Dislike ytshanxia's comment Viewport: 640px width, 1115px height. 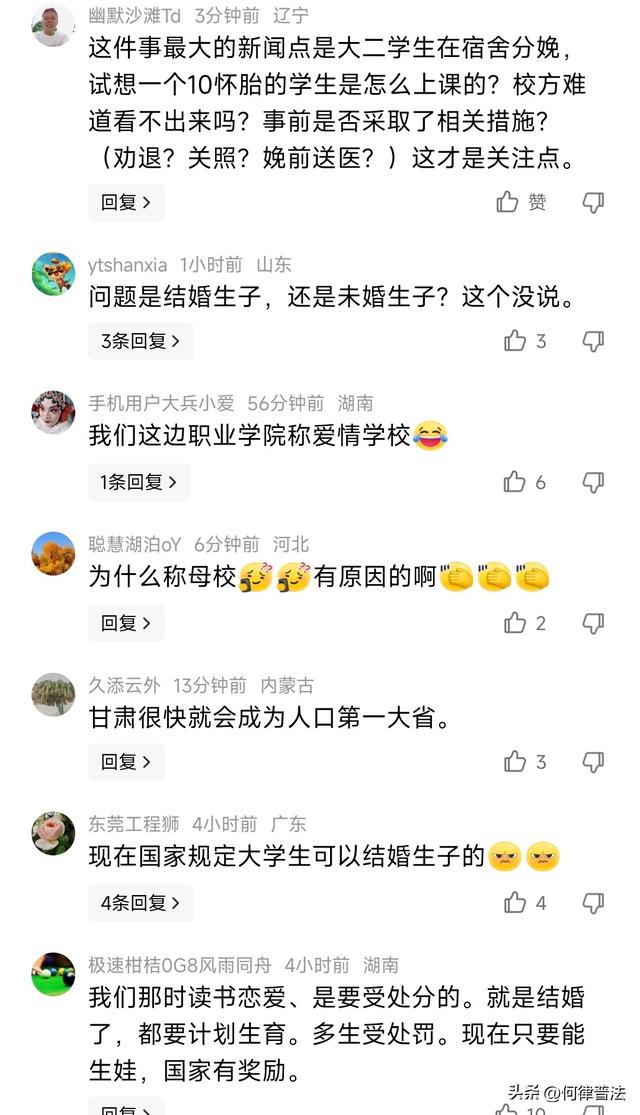point(593,341)
